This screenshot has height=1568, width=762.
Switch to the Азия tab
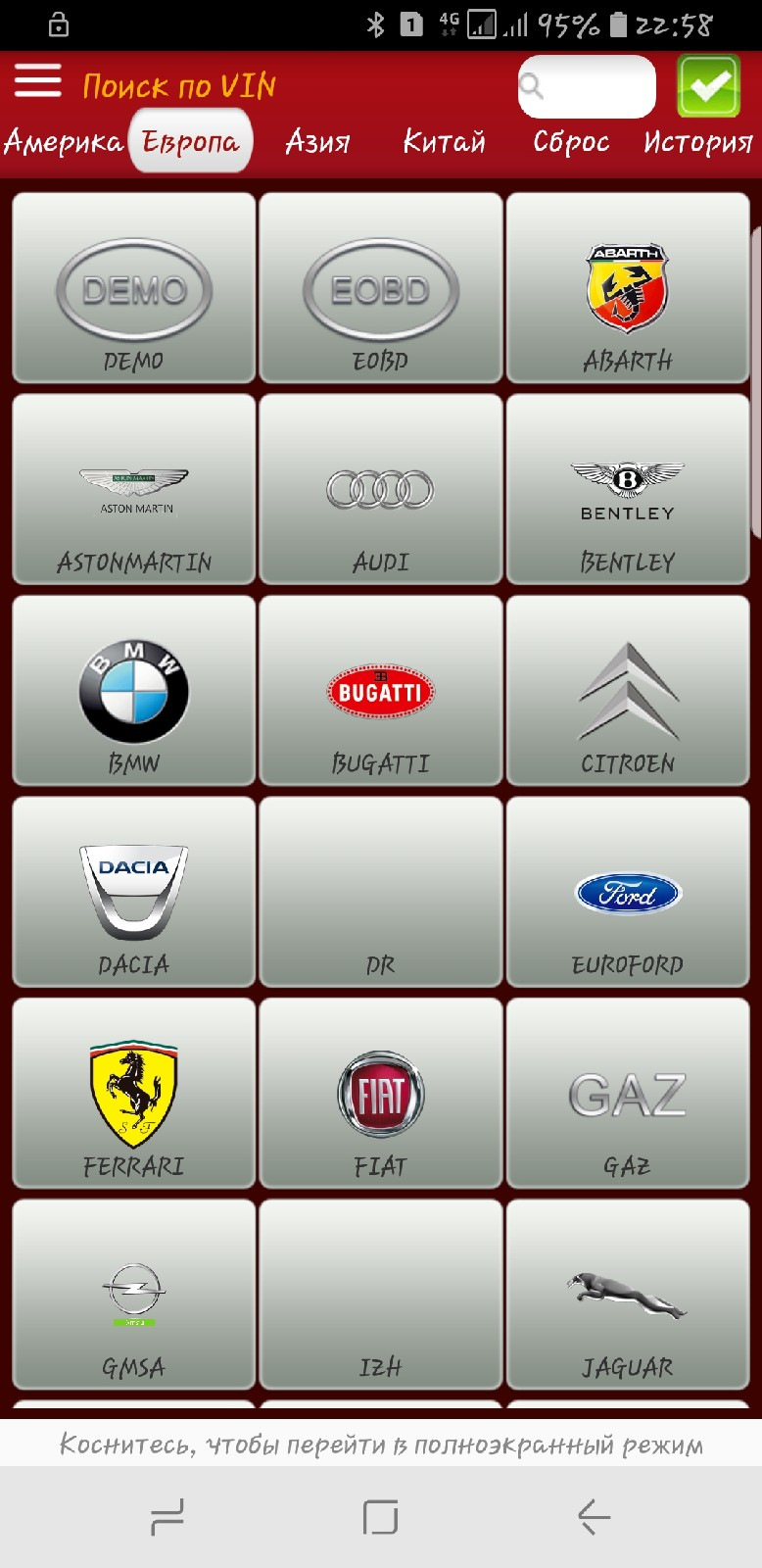(317, 142)
